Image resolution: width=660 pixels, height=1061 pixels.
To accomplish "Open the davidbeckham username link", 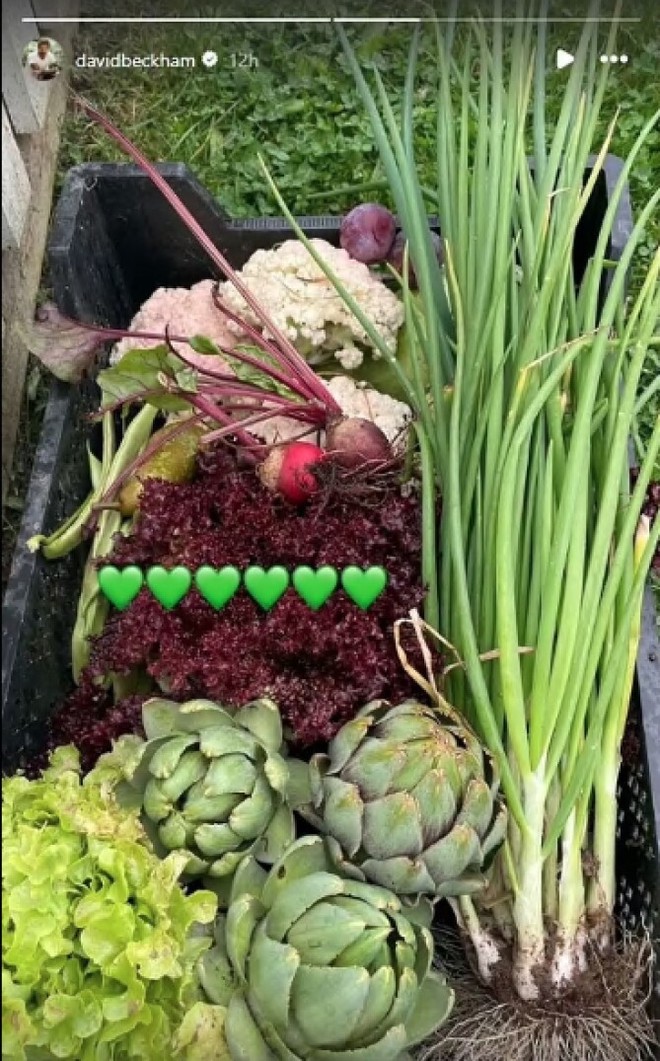I will [137, 60].
